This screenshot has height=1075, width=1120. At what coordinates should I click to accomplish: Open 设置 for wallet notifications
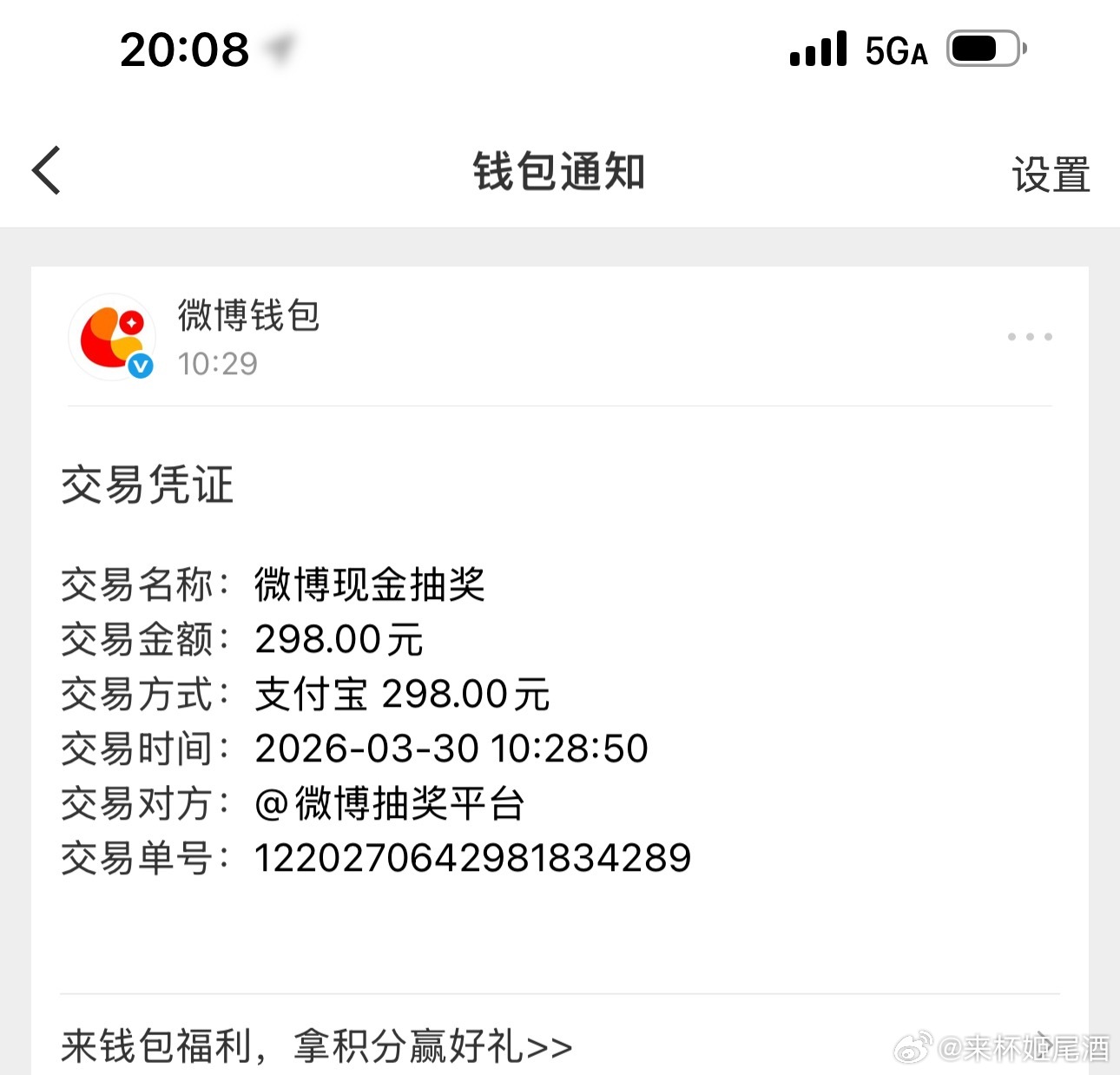[x=1050, y=174]
